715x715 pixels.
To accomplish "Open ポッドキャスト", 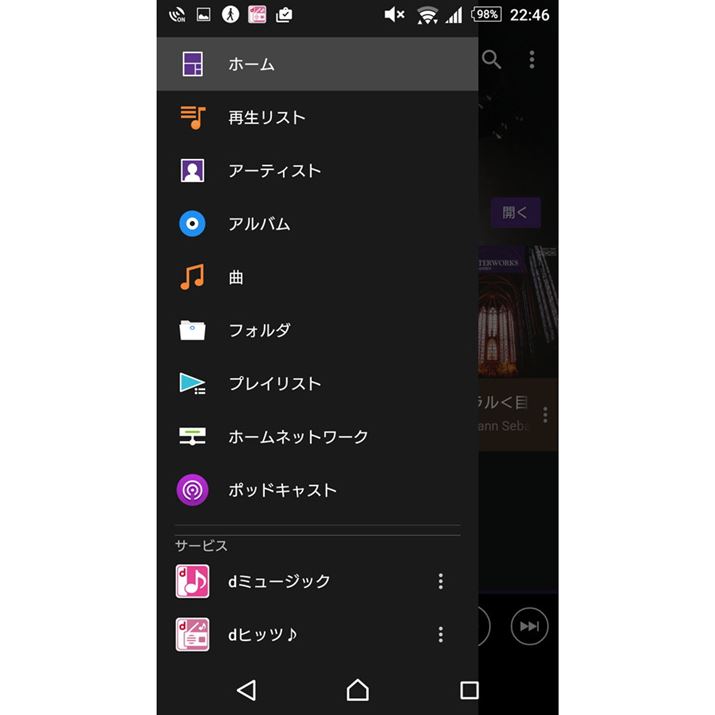I will pos(300,490).
